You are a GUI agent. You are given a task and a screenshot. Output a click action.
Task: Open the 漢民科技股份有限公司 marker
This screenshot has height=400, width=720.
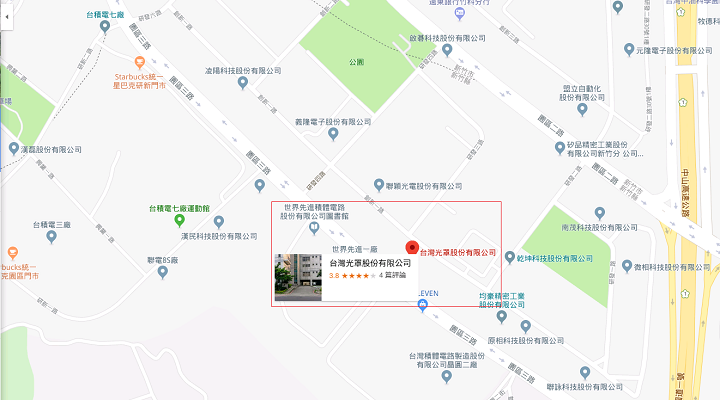219,222
